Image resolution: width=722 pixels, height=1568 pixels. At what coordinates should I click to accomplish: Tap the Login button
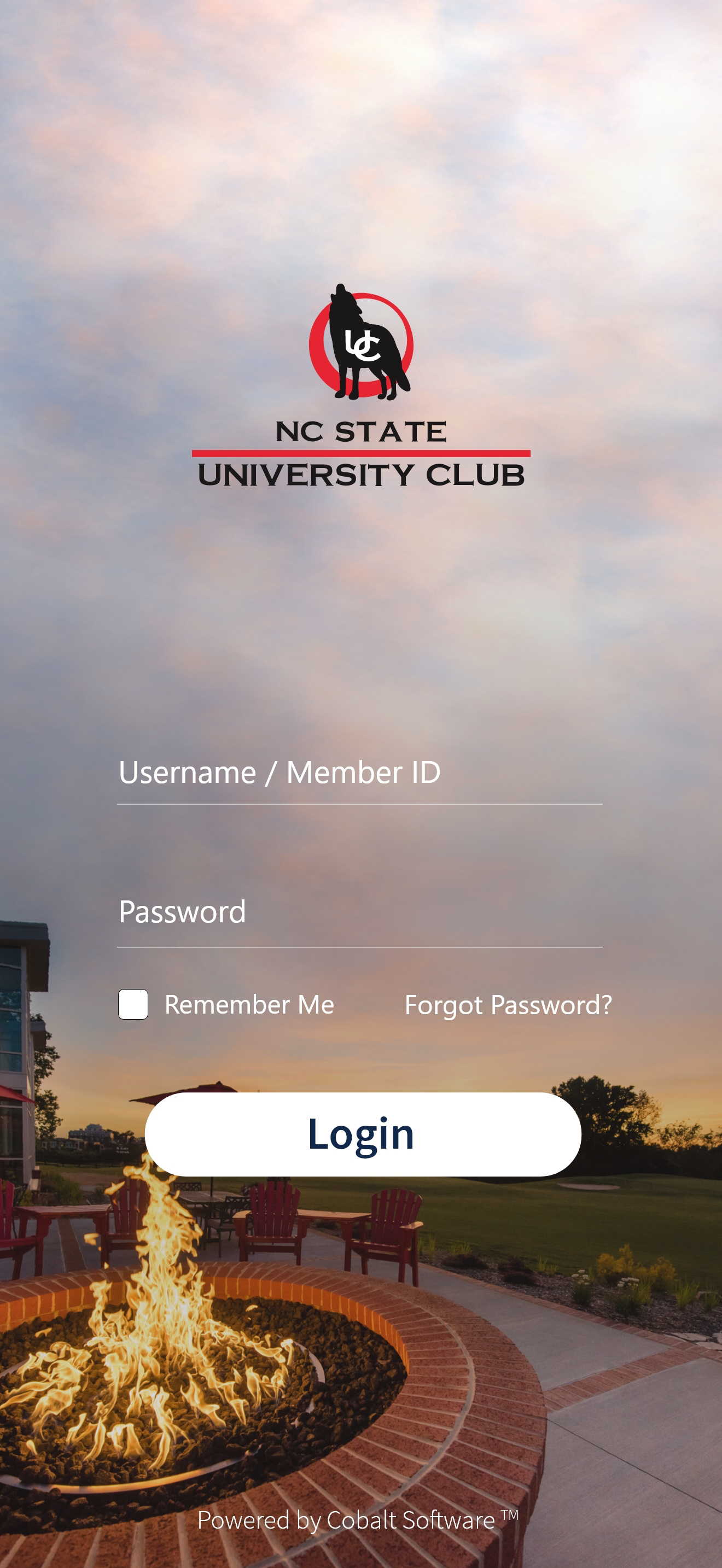363,1134
